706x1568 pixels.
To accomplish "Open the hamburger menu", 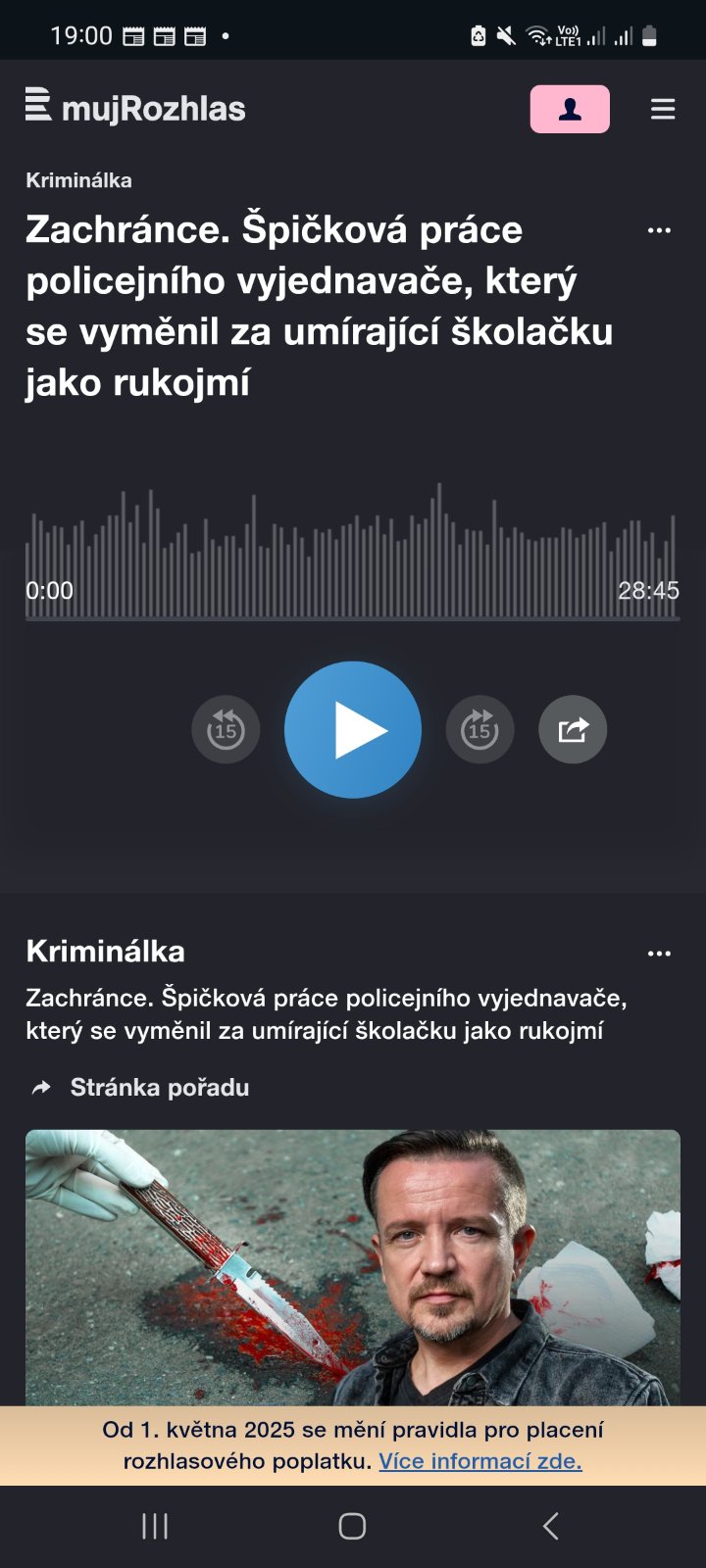I will 663,109.
